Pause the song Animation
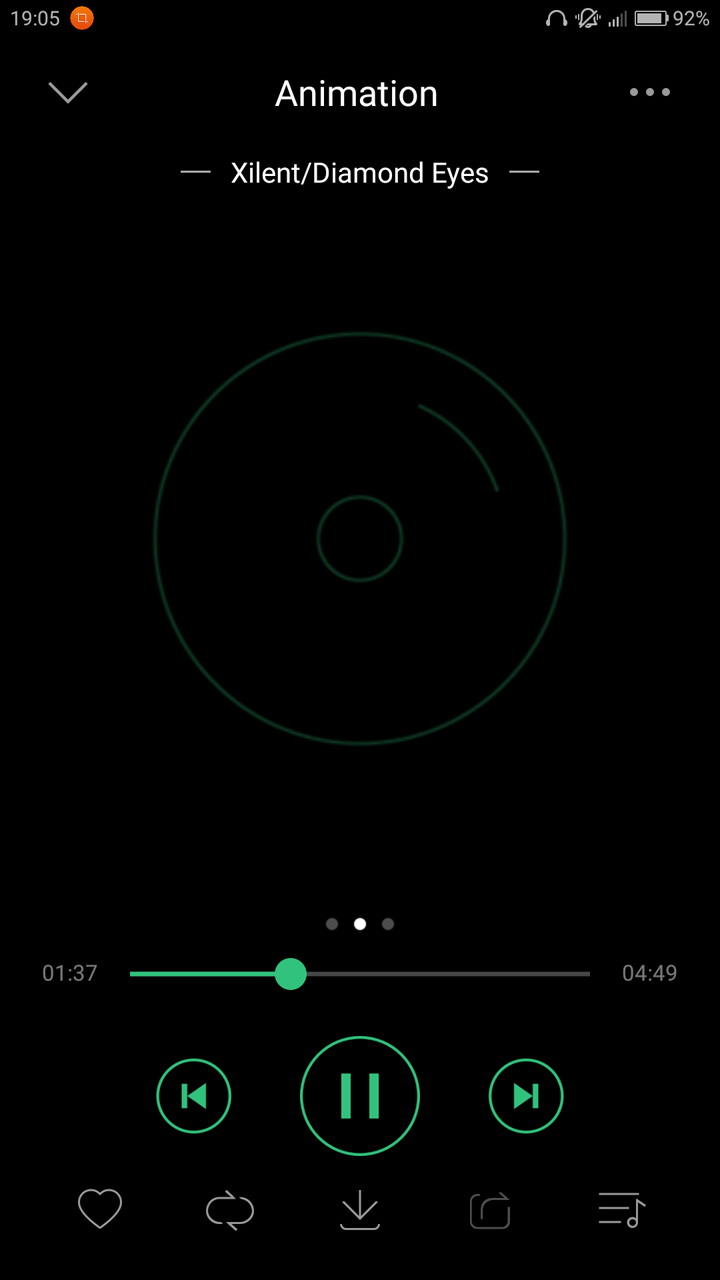The image size is (720, 1280). click(360, 1096)
